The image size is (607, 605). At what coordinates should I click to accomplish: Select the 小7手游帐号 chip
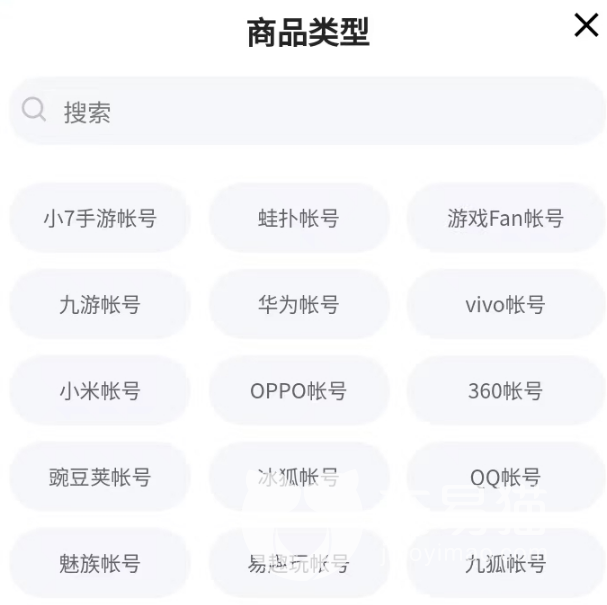point(100,218)
